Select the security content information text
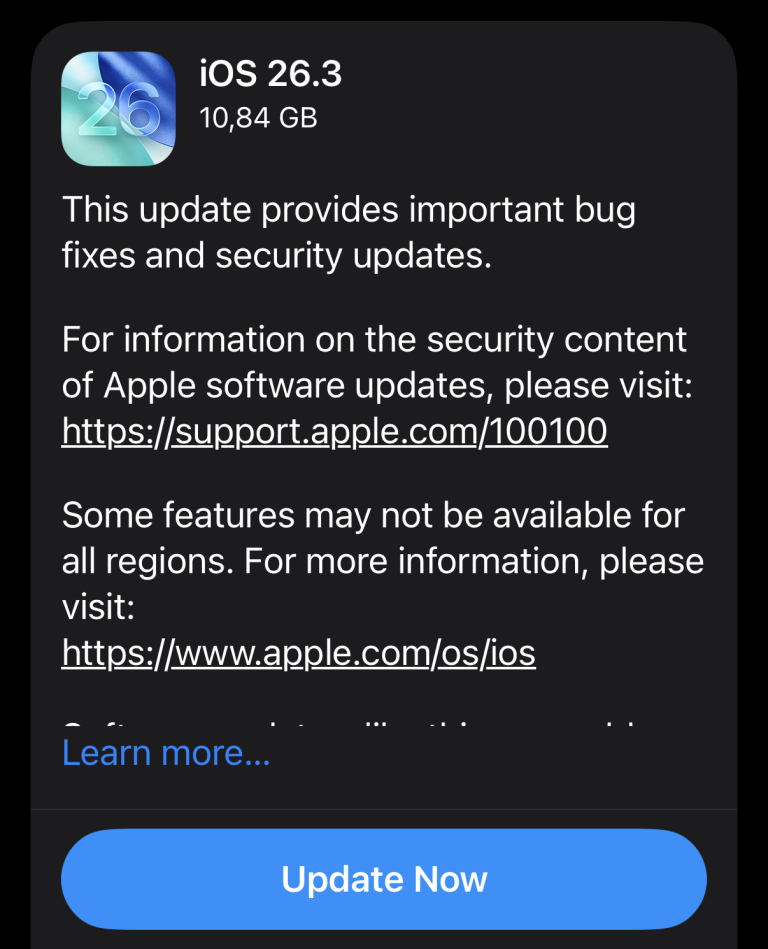The height and width of the screenshot is (949, 768). (374, 362)
